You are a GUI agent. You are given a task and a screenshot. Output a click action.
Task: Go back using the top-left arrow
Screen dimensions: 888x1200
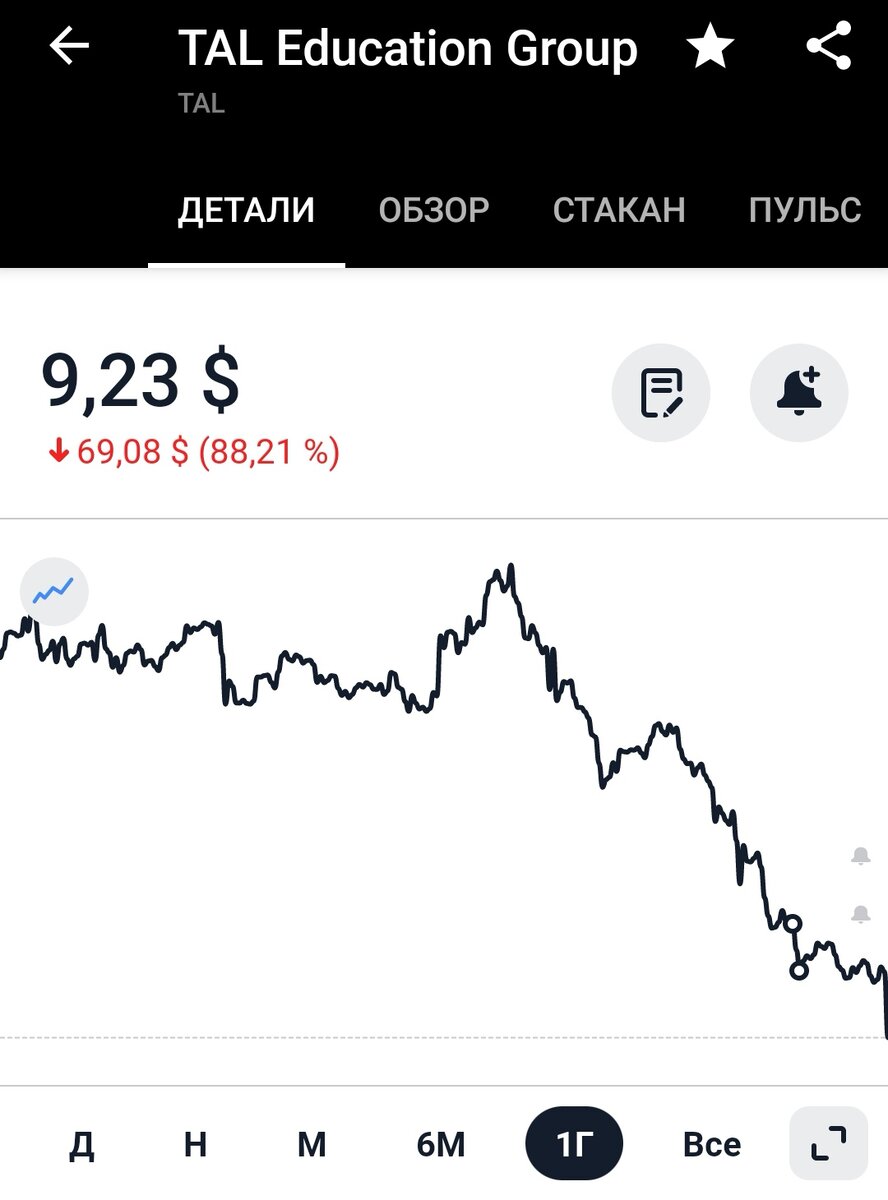[69, 47]
